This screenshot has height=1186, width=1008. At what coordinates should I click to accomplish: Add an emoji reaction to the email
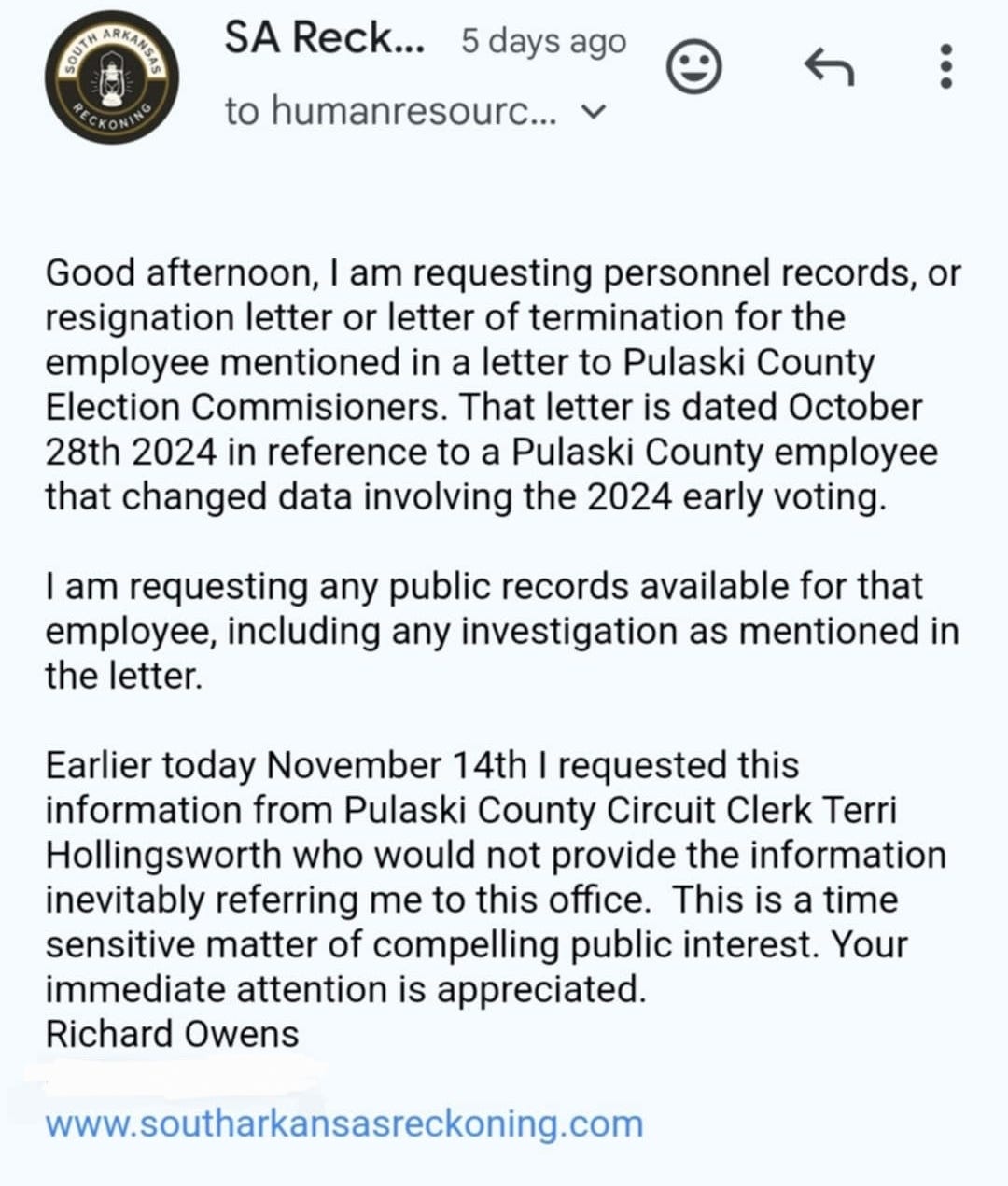click(694, 66)
